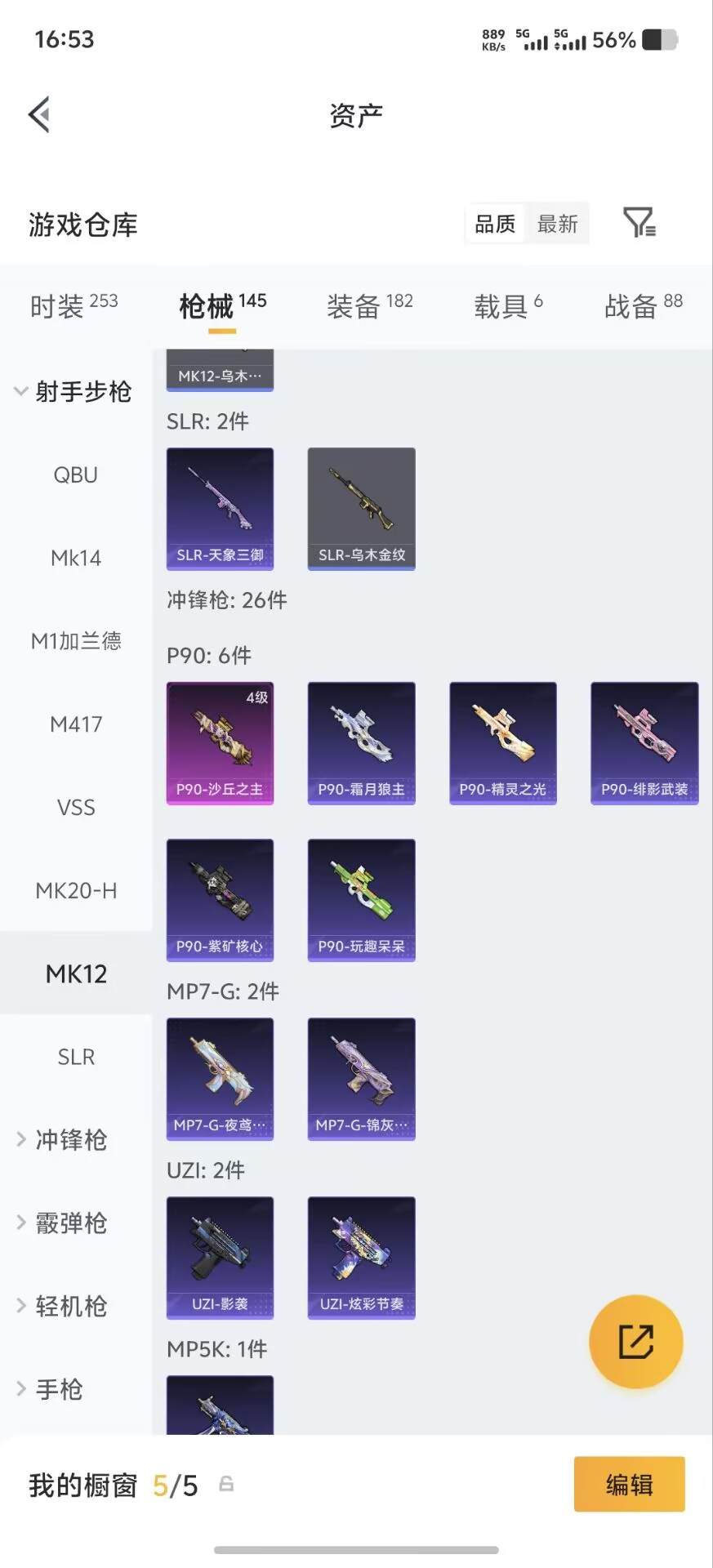Viewport: 713px width, 1568px height.
Task: Open the P90-绯影武装 item
Action: [644, 743]
